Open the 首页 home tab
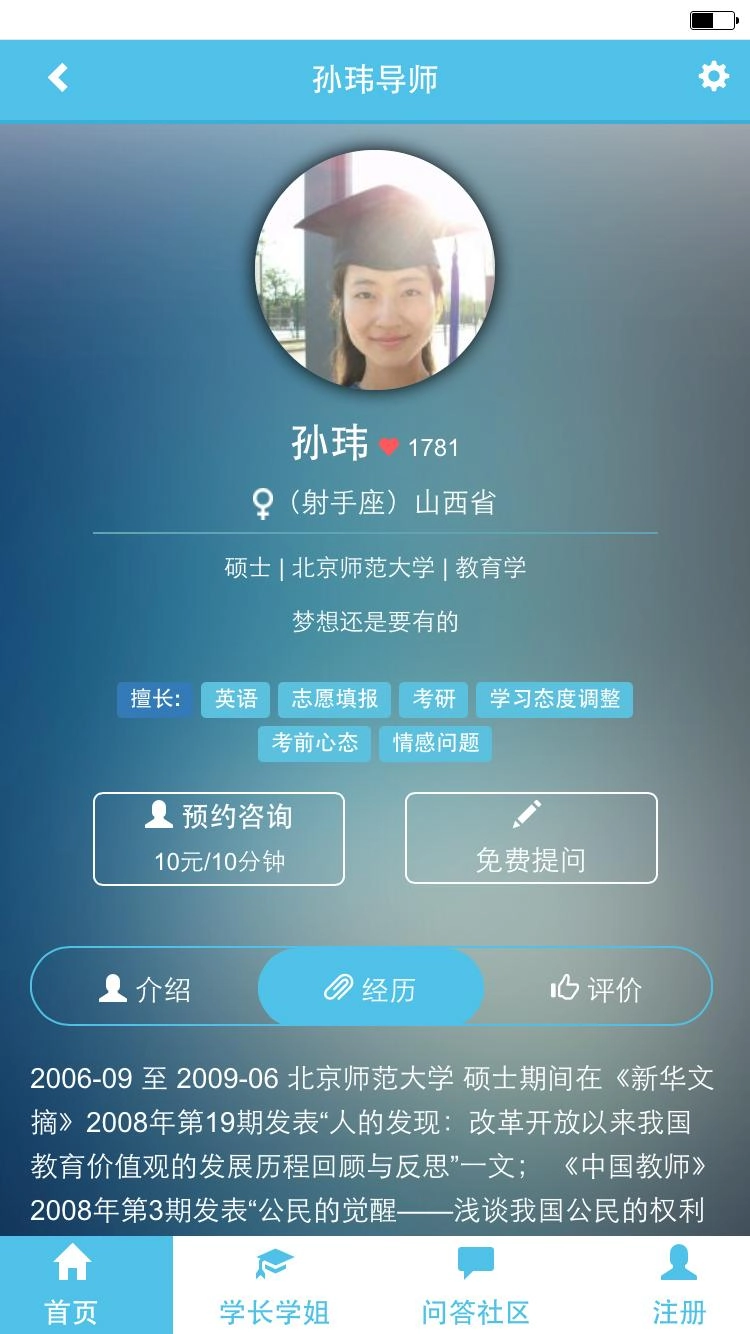 click(x=72, y=1285)
